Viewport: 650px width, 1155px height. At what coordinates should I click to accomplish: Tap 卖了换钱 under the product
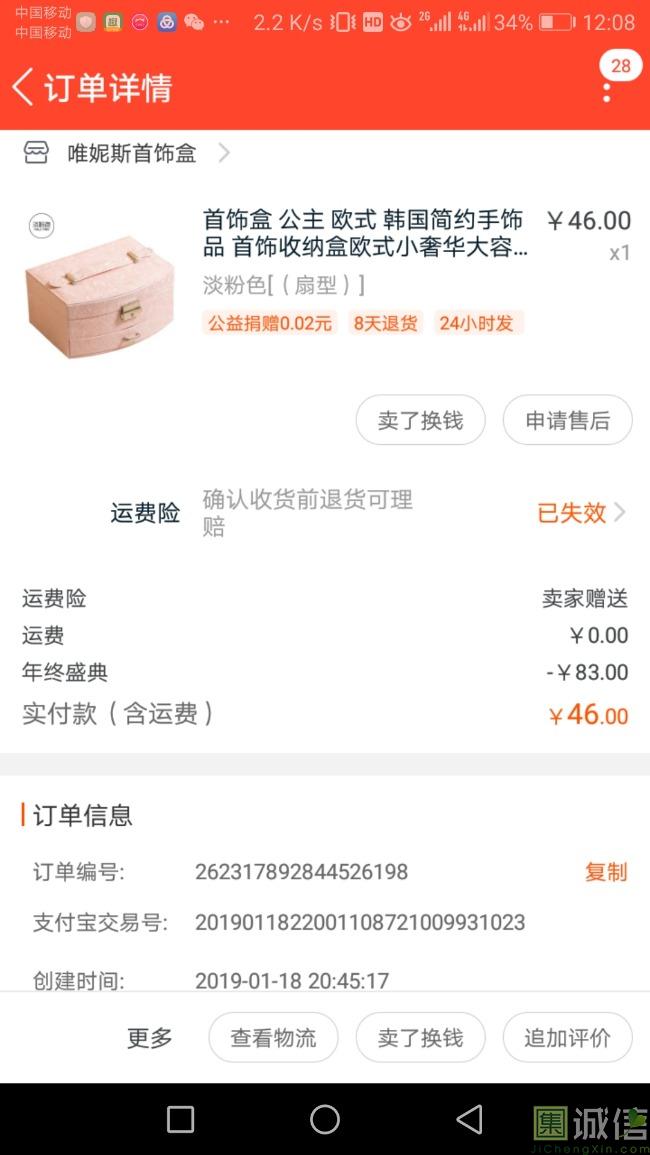point(420,421)
